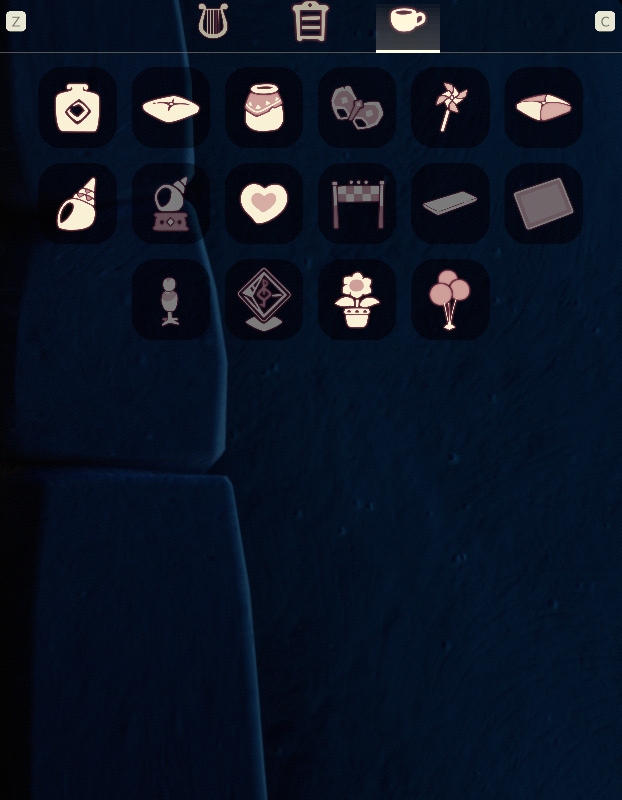This screenshot has width=622, height=800.
Task: Select the potion bottle item
Action: (78, 107)
